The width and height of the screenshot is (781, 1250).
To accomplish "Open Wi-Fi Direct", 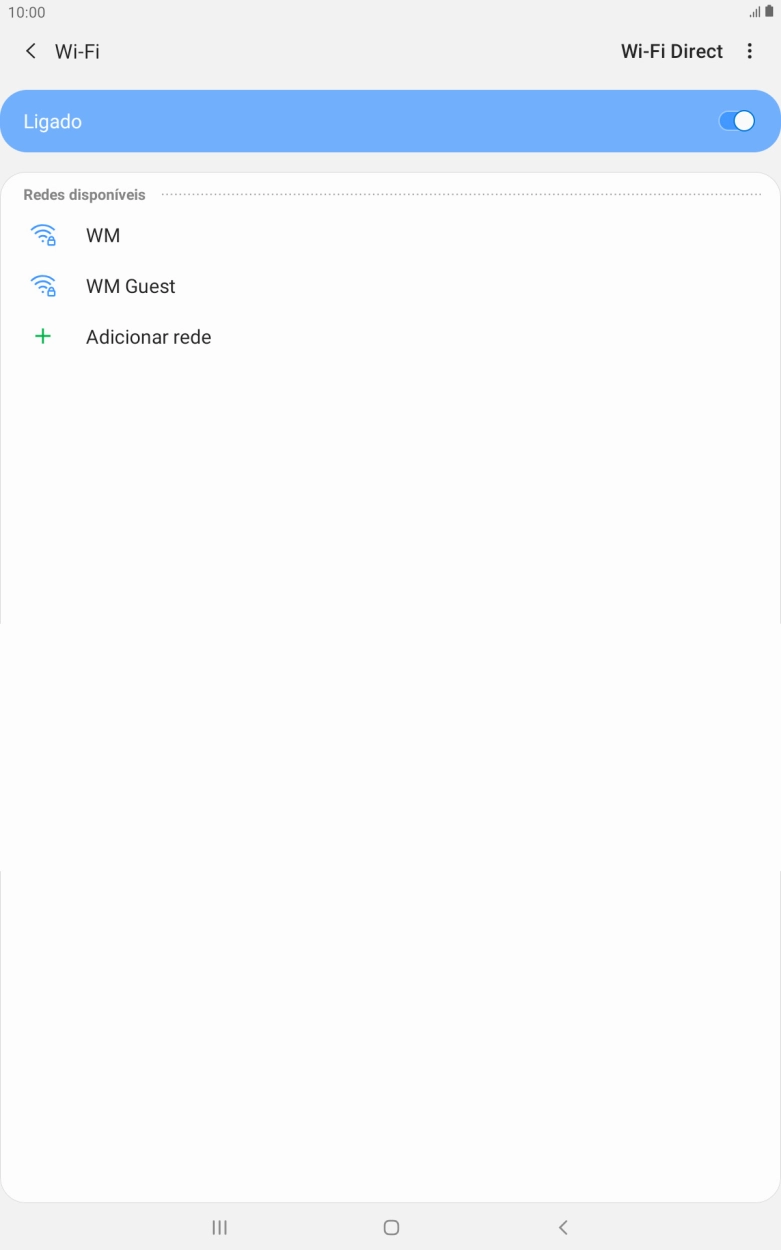I will coord(671,50).
